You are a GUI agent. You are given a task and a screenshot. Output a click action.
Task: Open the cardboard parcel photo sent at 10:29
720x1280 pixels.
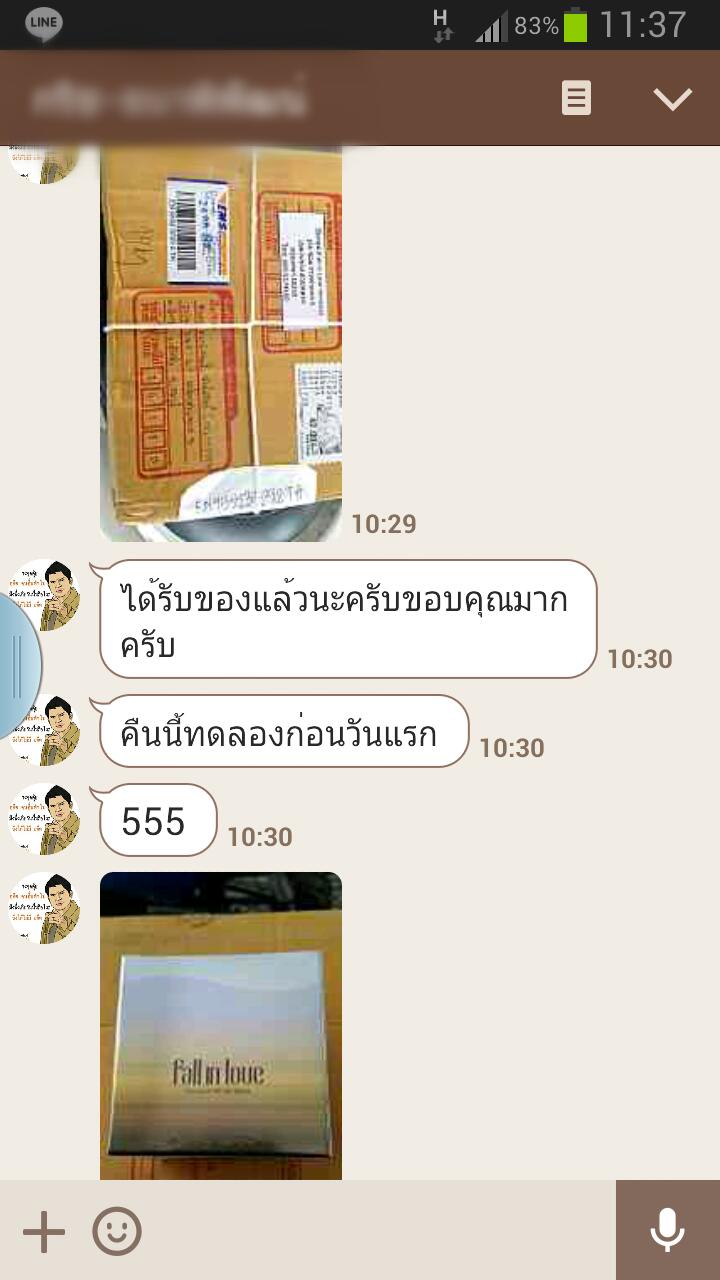pyautogui.click(x=221, y=343)
